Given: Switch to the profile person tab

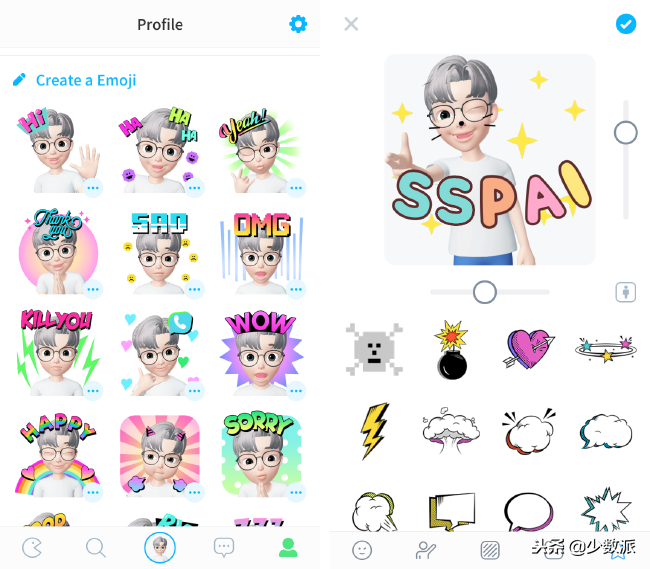Looking at the screenshot, I should 288,547.
